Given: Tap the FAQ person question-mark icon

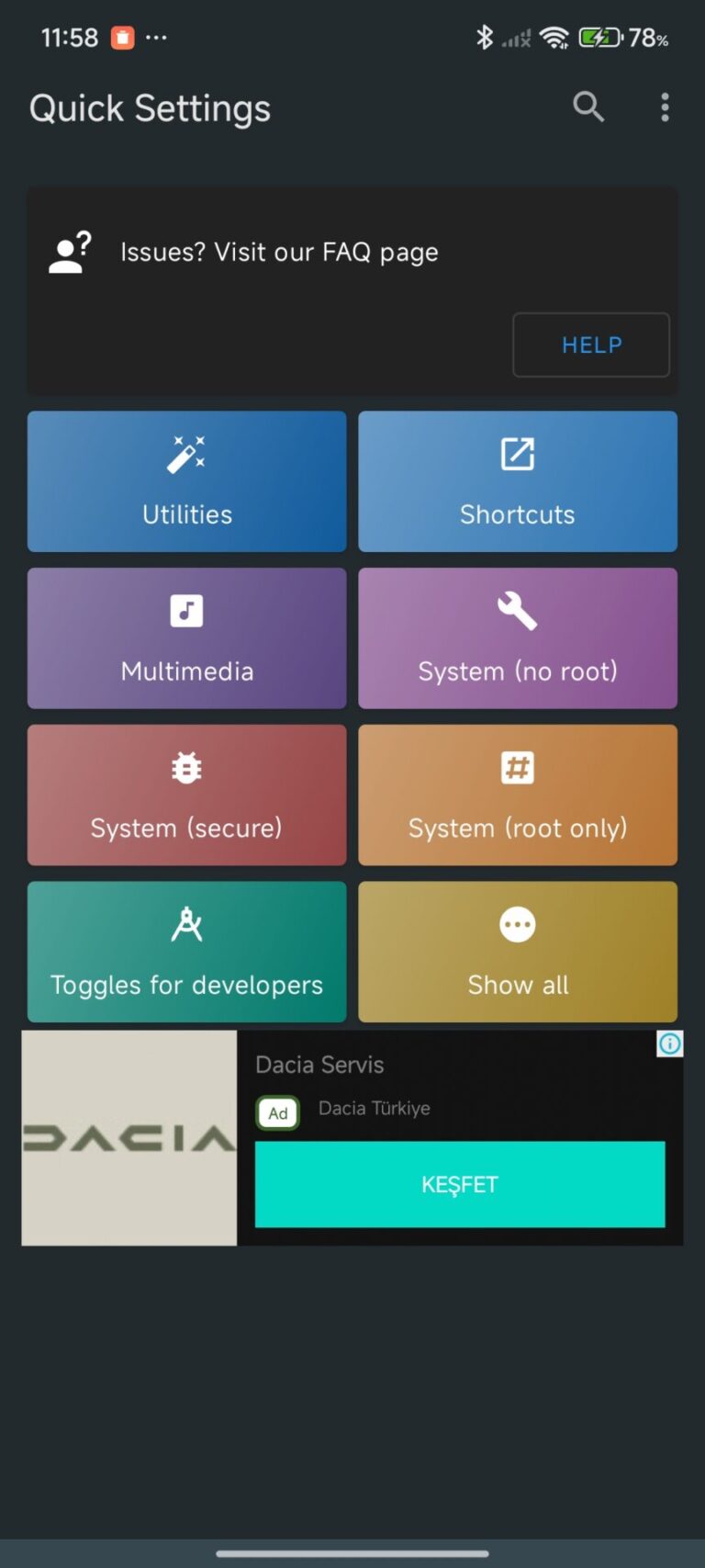Looking at the screenshot, I should click(x=70, y=250).
